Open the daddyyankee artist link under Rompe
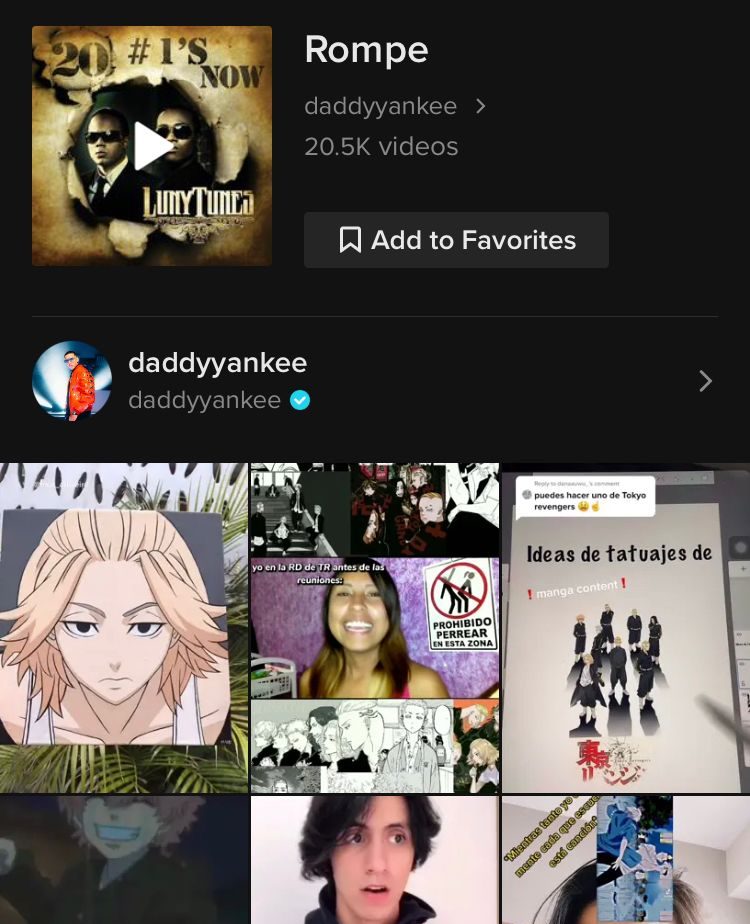This screenshot has width=750, height=924. pos(394,106)
